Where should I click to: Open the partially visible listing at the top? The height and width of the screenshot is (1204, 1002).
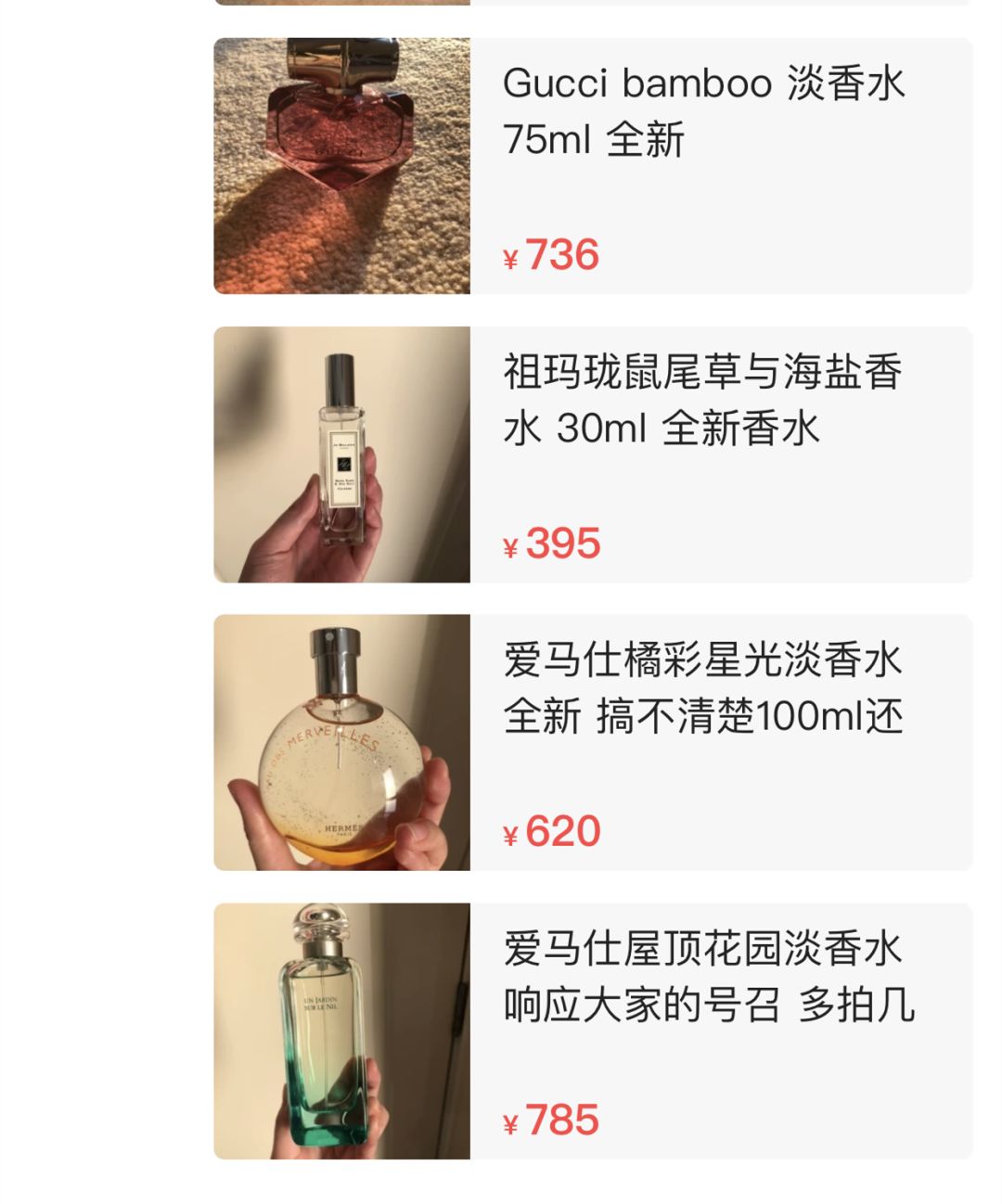[x=343, y=7]
